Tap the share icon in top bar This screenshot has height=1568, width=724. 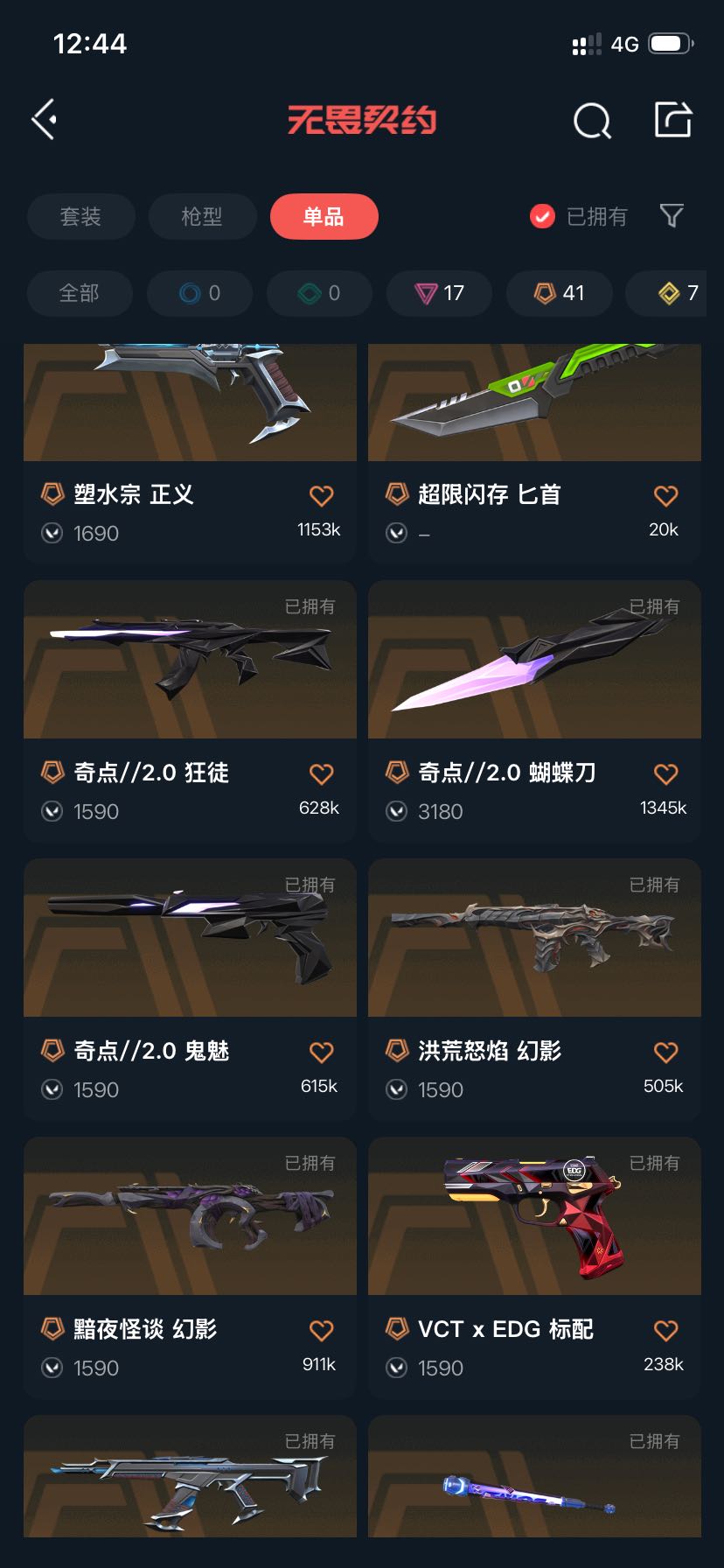point(673,120)
